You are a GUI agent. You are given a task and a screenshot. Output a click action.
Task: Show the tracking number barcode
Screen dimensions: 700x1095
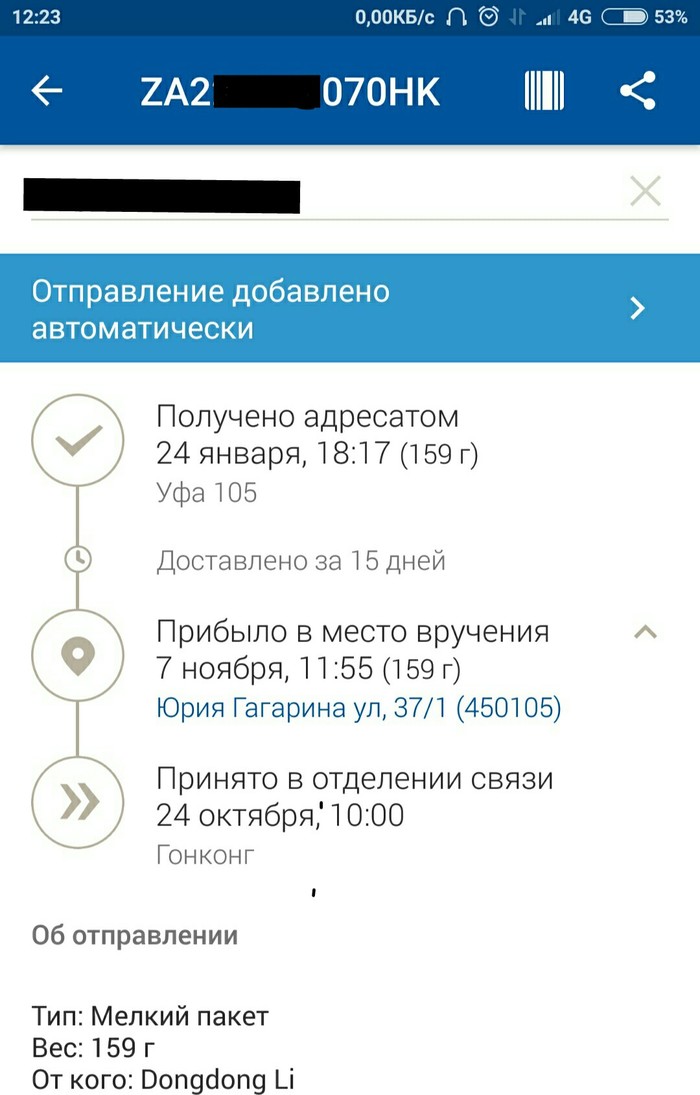pos(544,91)
